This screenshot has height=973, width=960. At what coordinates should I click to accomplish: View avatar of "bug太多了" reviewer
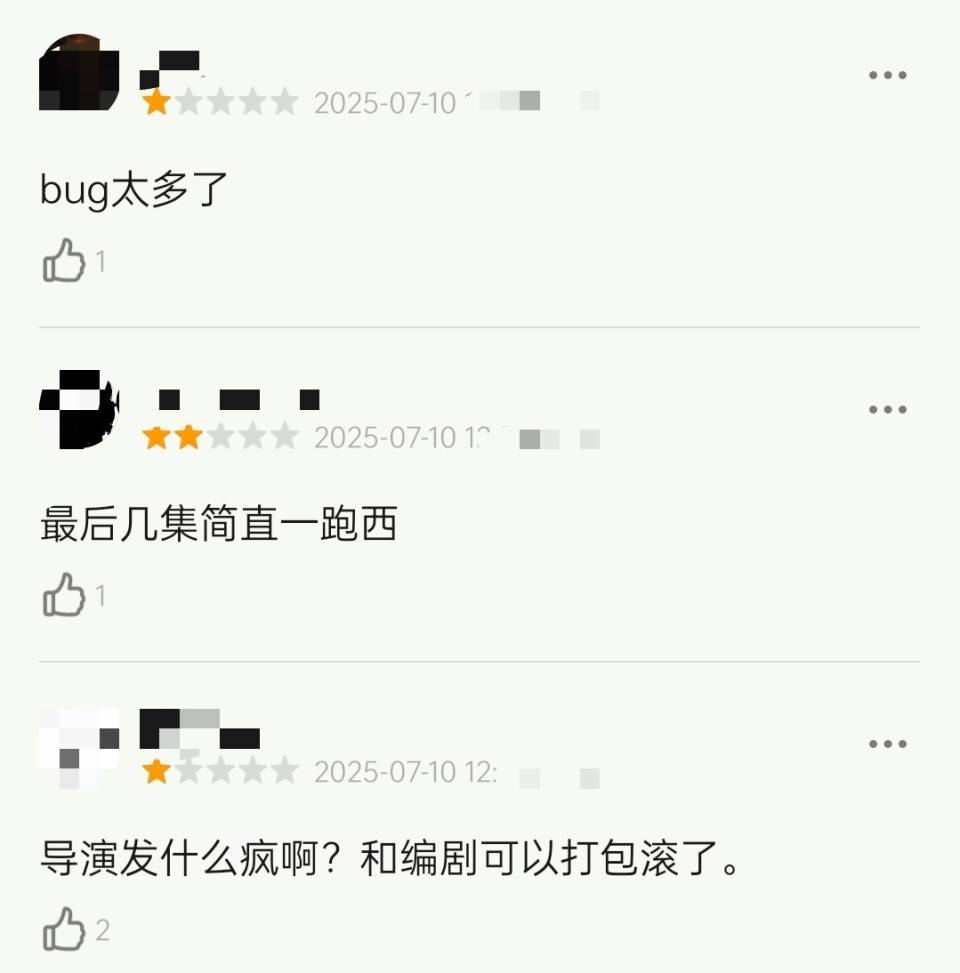79,73
